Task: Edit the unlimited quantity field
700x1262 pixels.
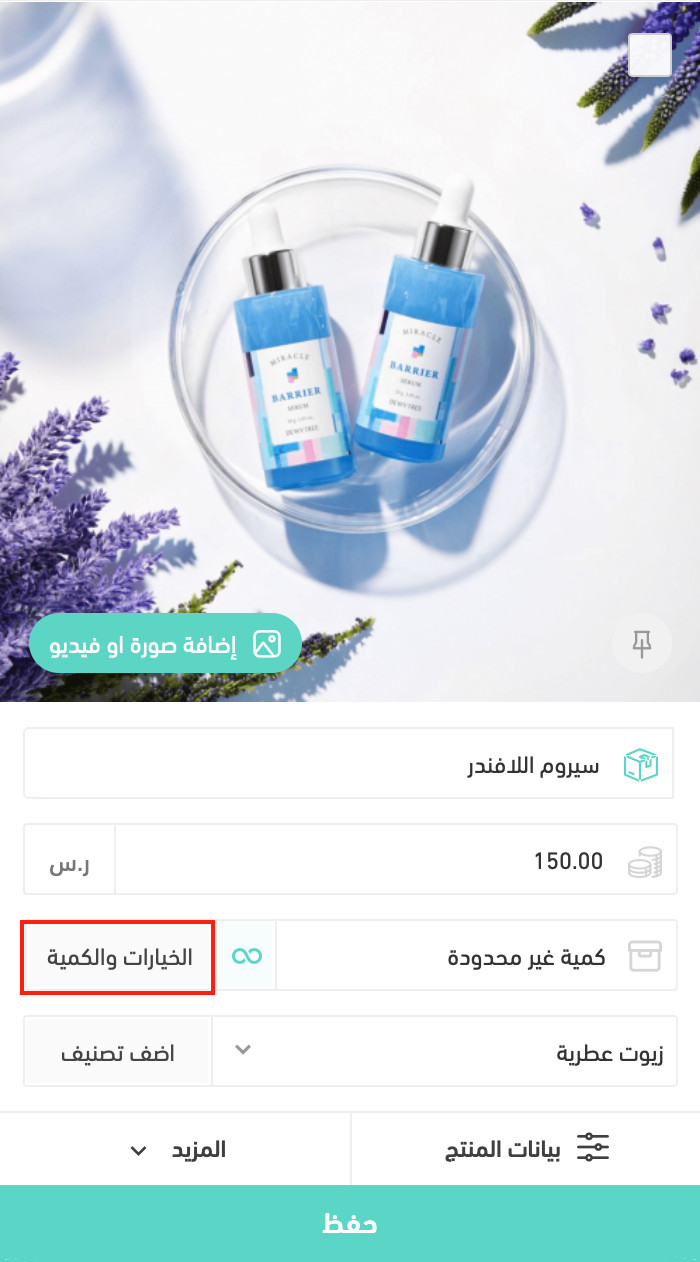Action: [x=450, y=957]
